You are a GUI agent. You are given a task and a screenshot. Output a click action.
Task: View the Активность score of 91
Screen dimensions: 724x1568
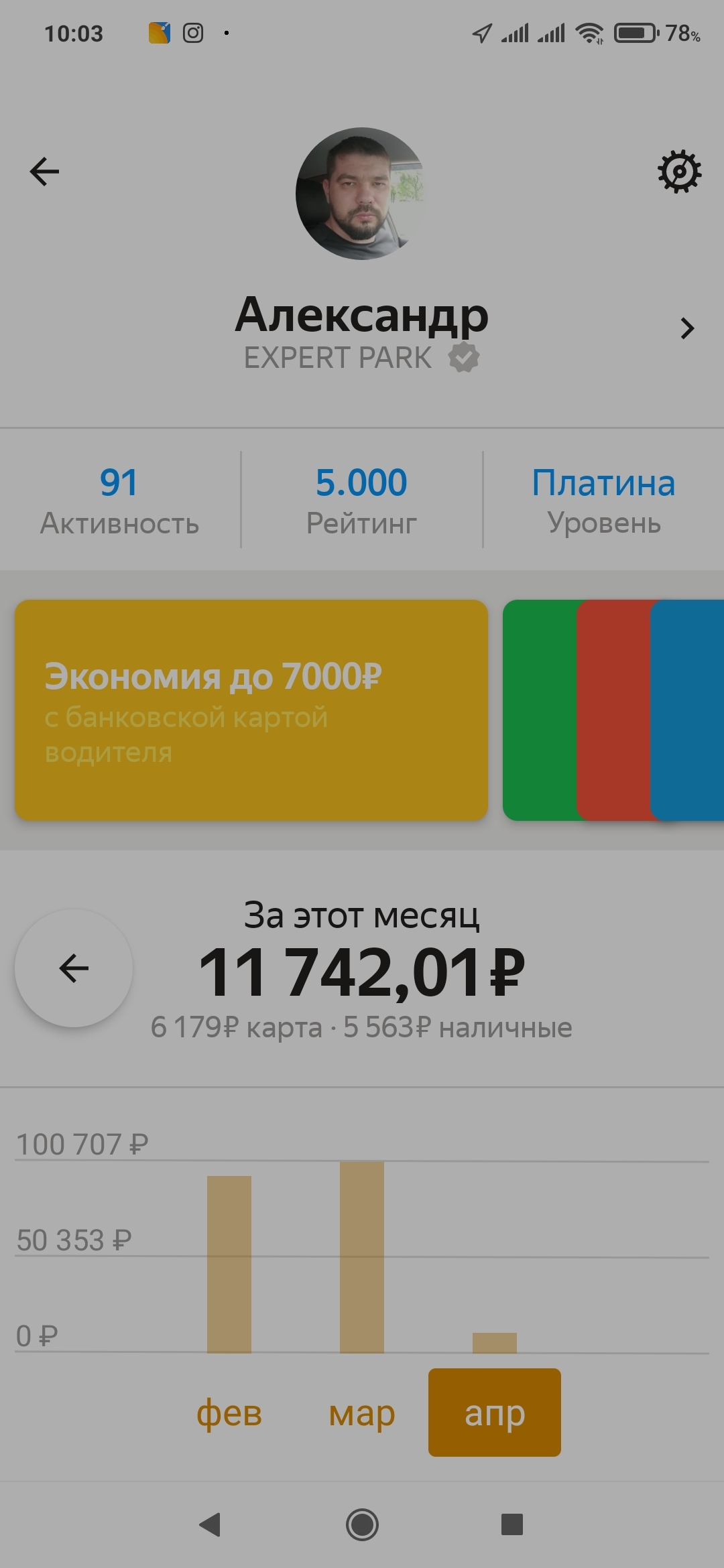119,500
